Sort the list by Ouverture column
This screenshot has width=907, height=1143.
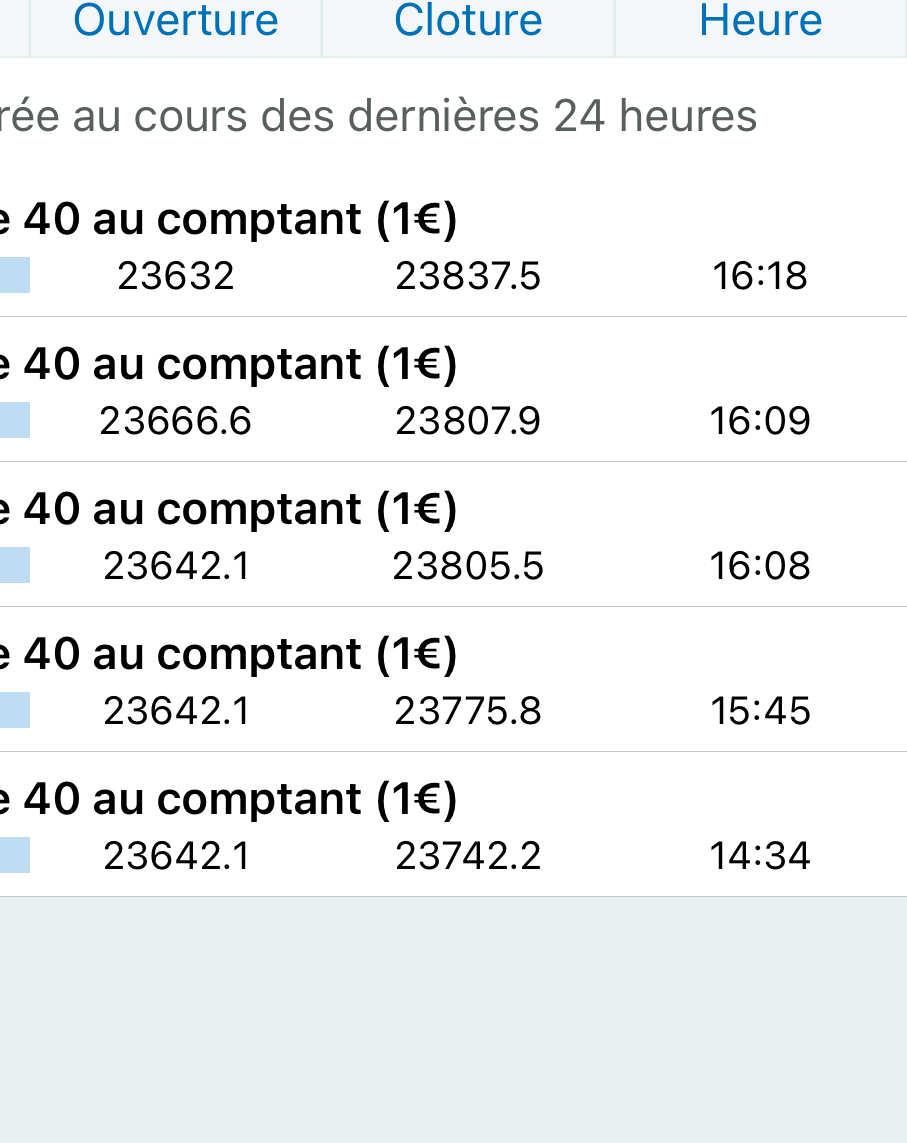click(x=176, y=21)
